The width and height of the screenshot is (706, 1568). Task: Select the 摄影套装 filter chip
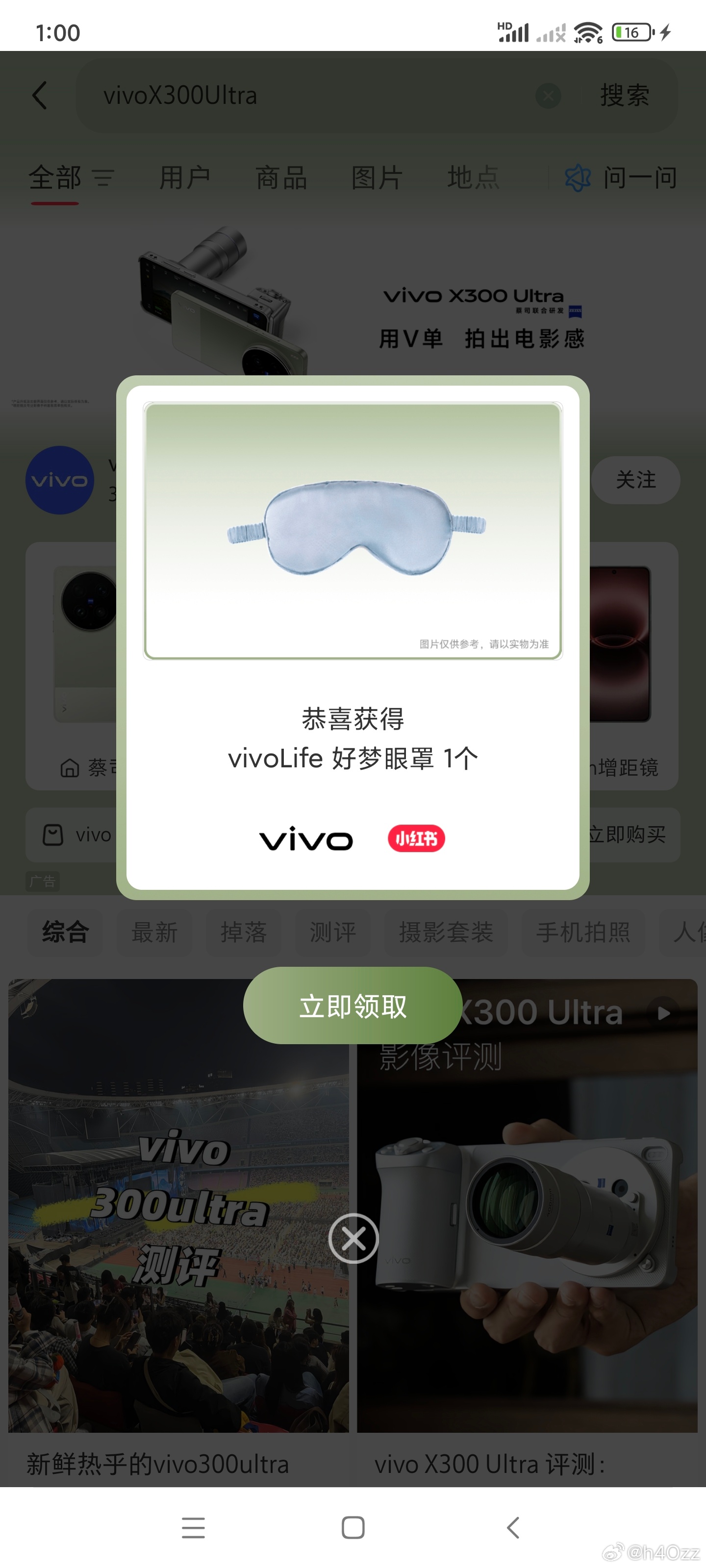click(x=446, y=932)
